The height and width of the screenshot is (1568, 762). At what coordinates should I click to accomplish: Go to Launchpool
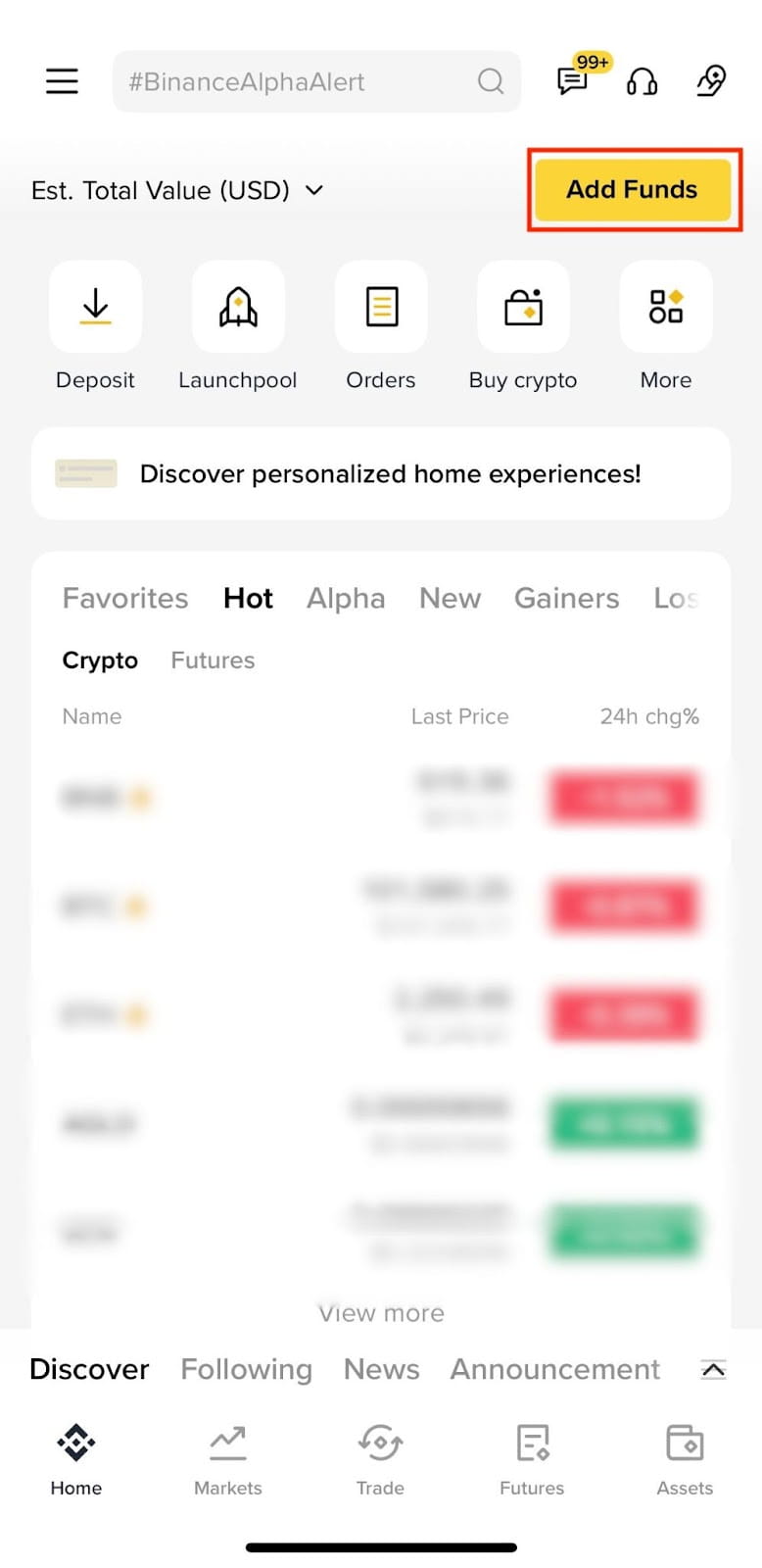coord(238,308)
